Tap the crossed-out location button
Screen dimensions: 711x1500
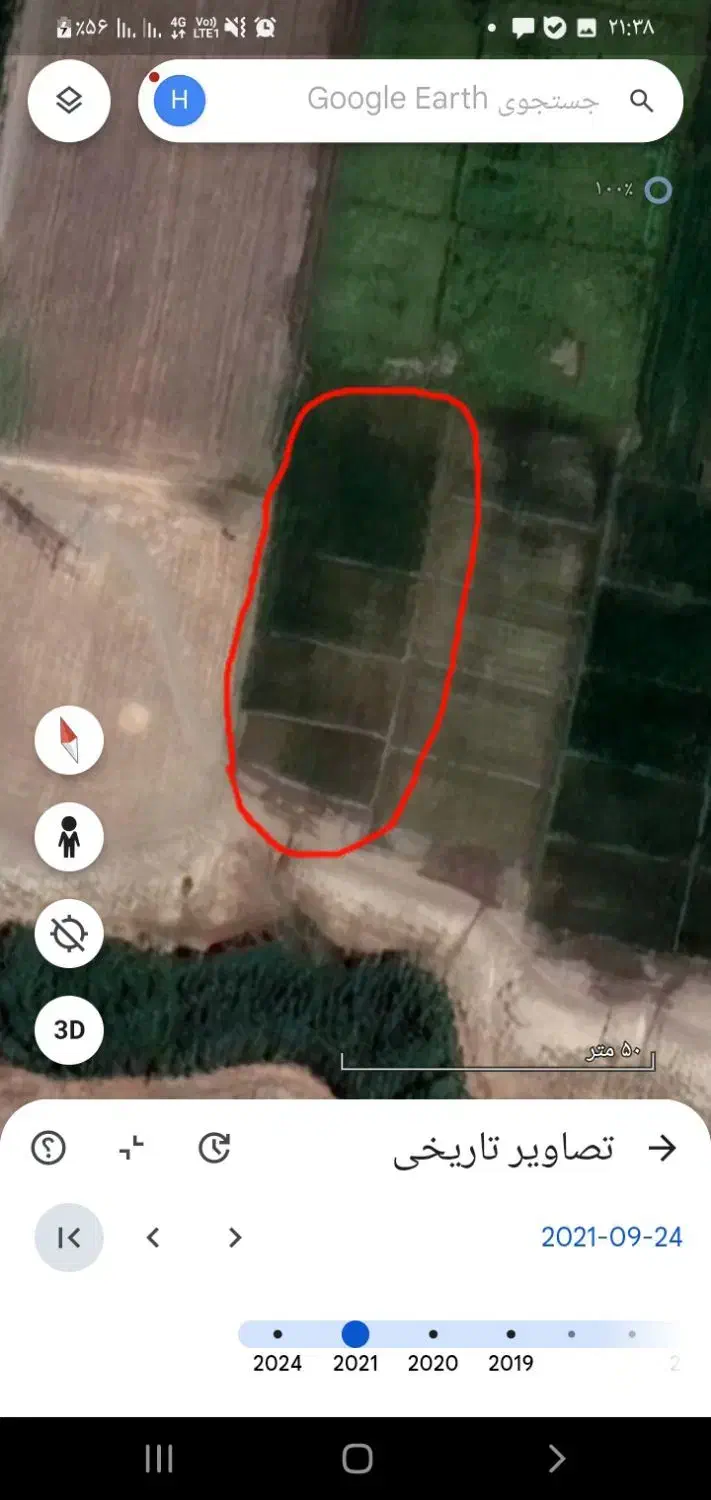pos(69,933)
